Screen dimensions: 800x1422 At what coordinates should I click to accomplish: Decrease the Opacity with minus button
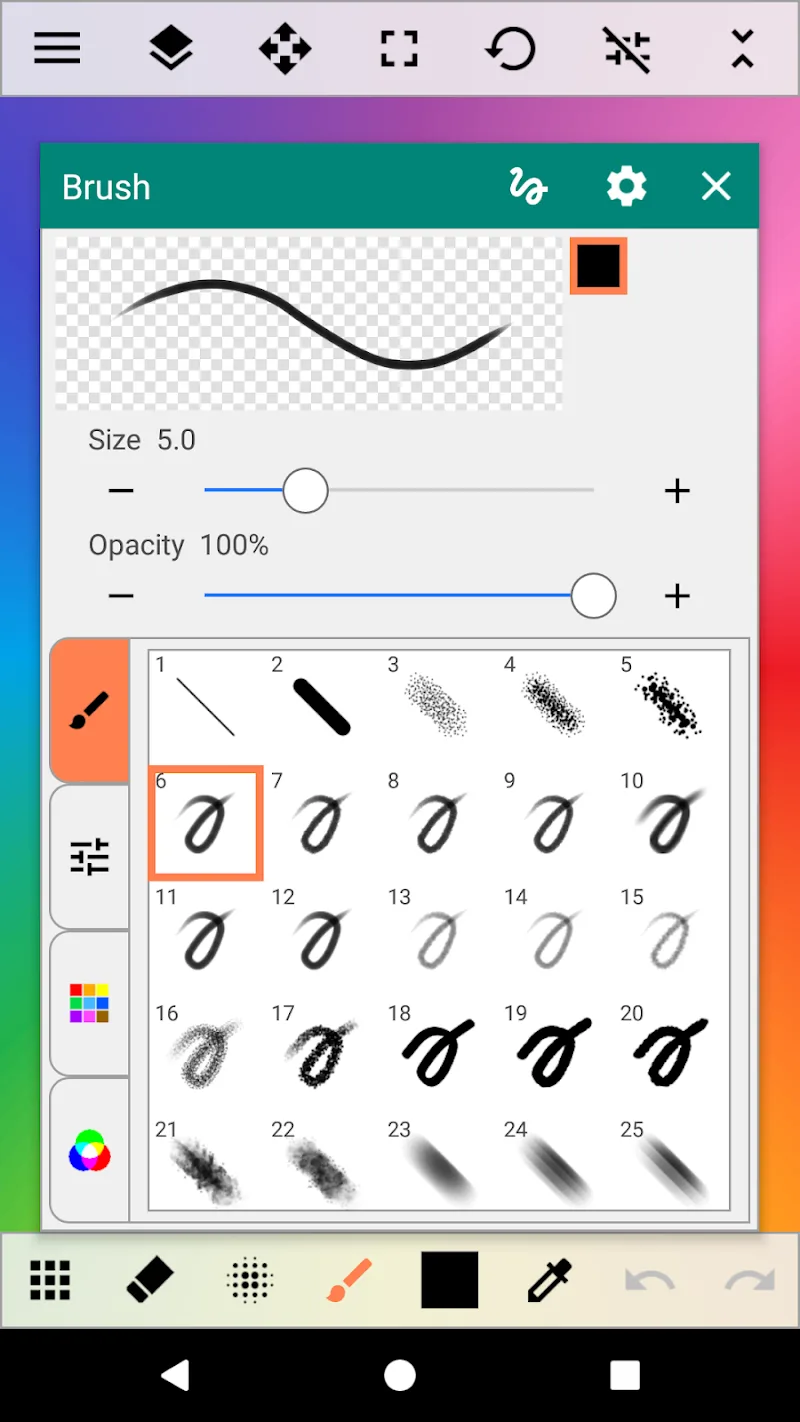[121, 596]
